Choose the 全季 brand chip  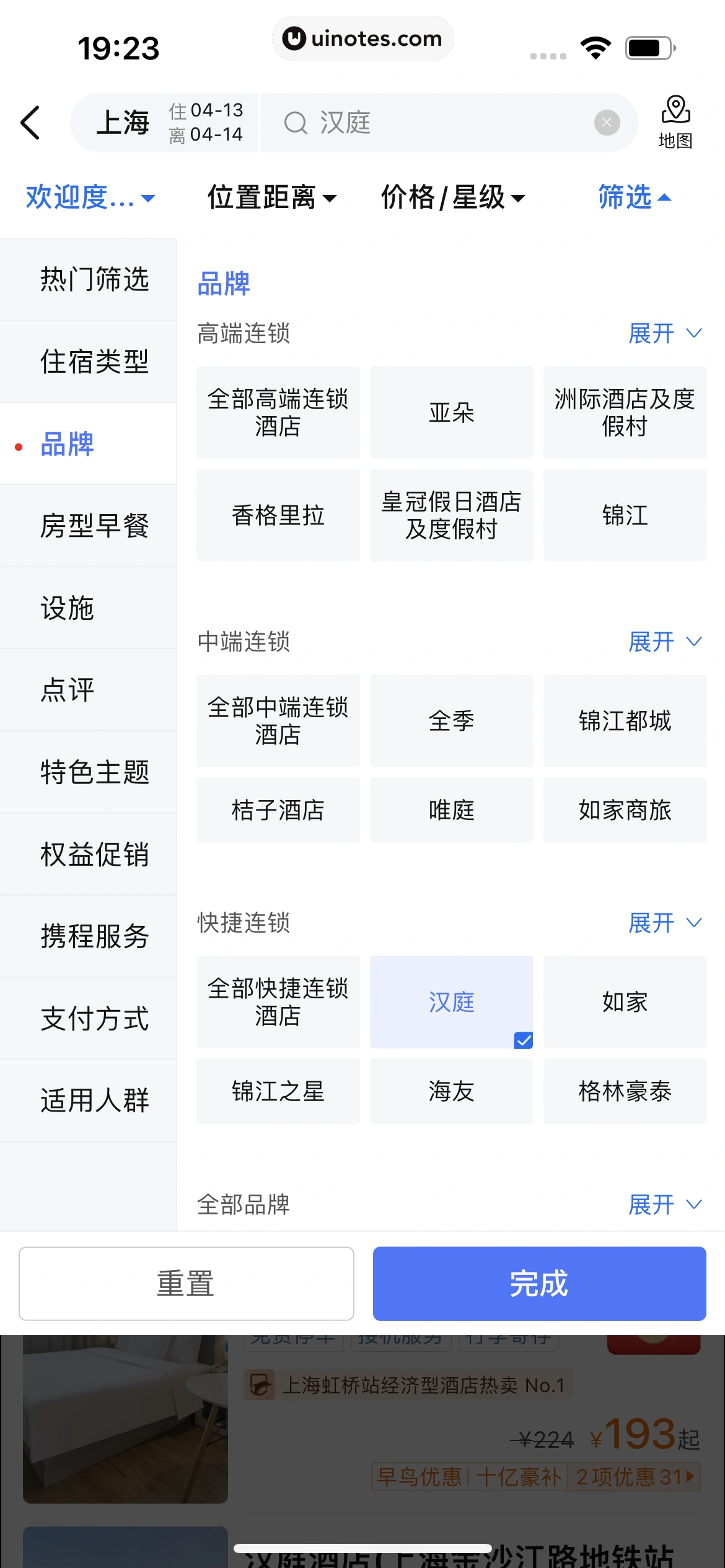(451, 721)
